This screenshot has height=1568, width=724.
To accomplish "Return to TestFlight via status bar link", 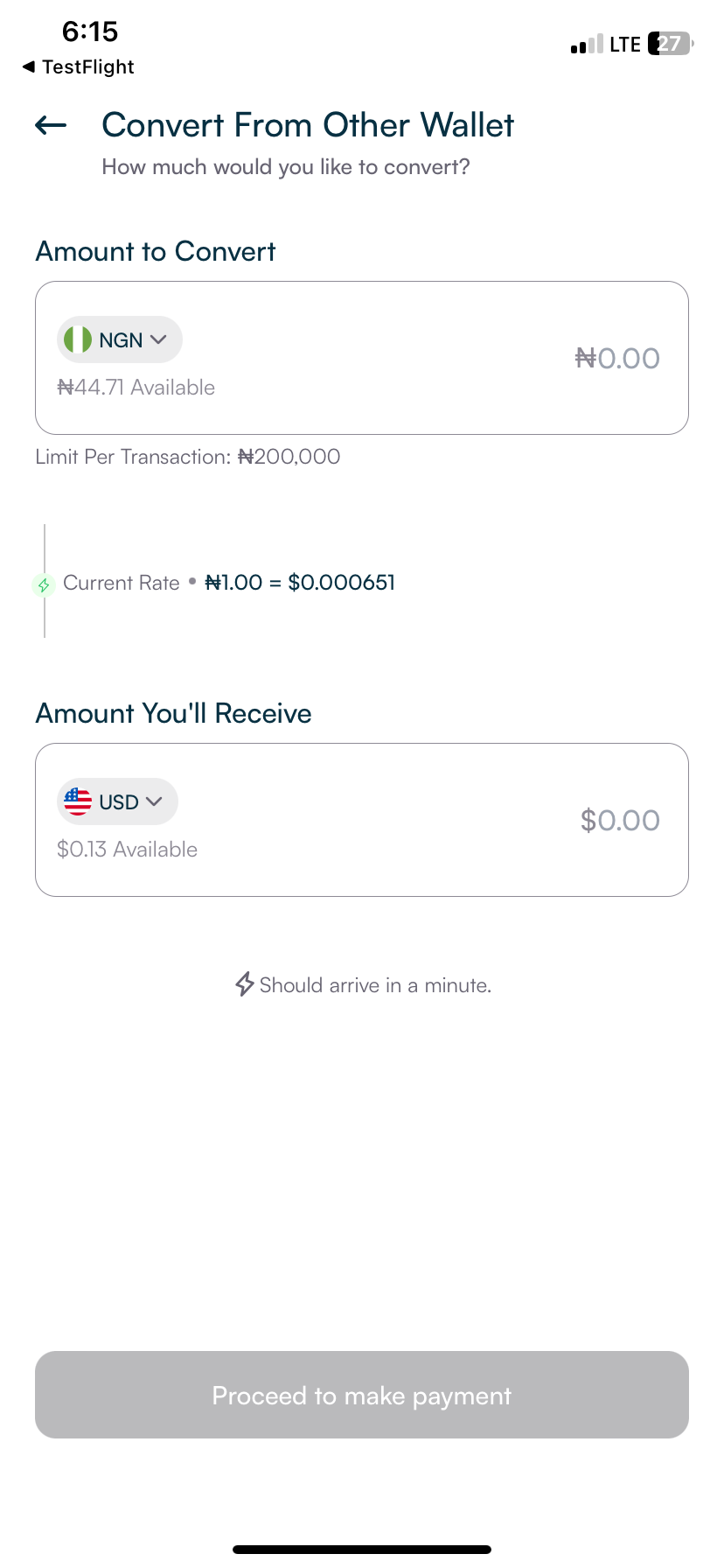I will [79, 67].
